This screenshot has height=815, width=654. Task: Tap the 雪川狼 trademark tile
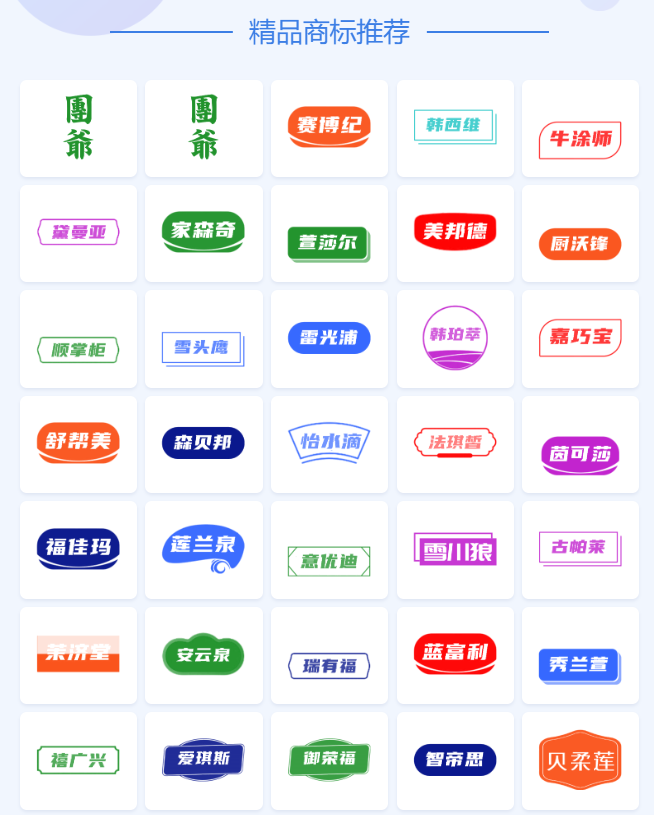point(455,549)
